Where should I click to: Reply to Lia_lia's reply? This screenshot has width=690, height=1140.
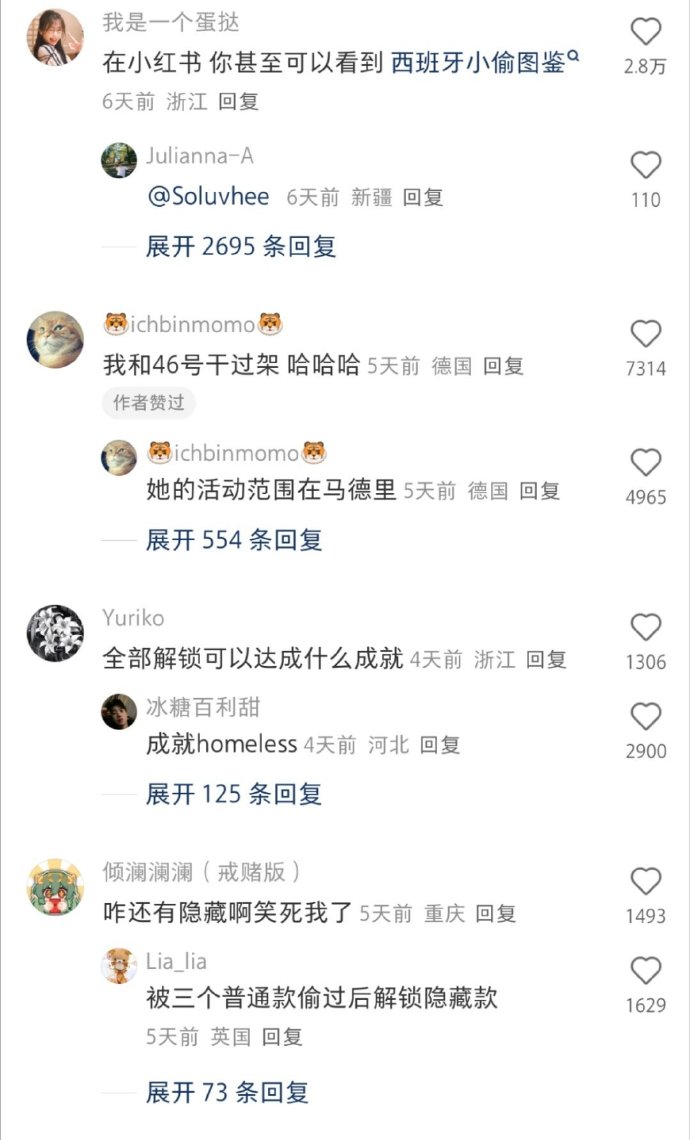point(282,1037)
